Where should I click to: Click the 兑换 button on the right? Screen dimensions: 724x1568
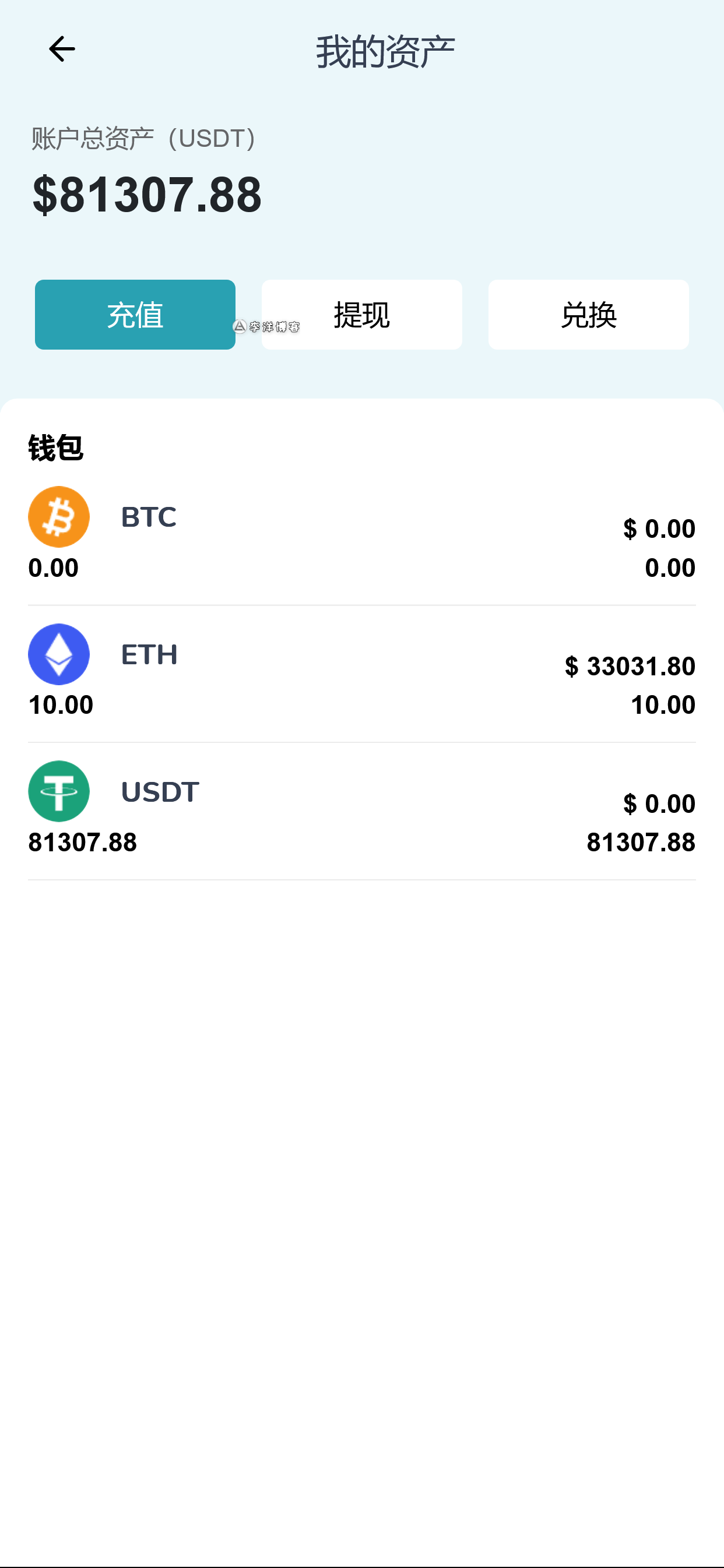point(588,315)
